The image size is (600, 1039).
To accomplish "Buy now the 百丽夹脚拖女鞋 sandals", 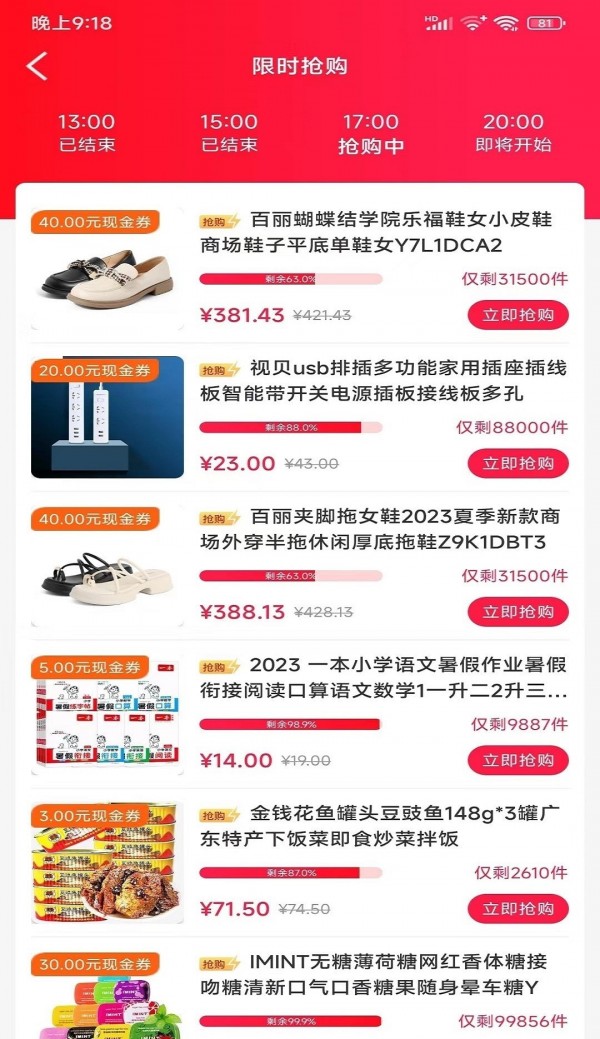I will [518, 612].
